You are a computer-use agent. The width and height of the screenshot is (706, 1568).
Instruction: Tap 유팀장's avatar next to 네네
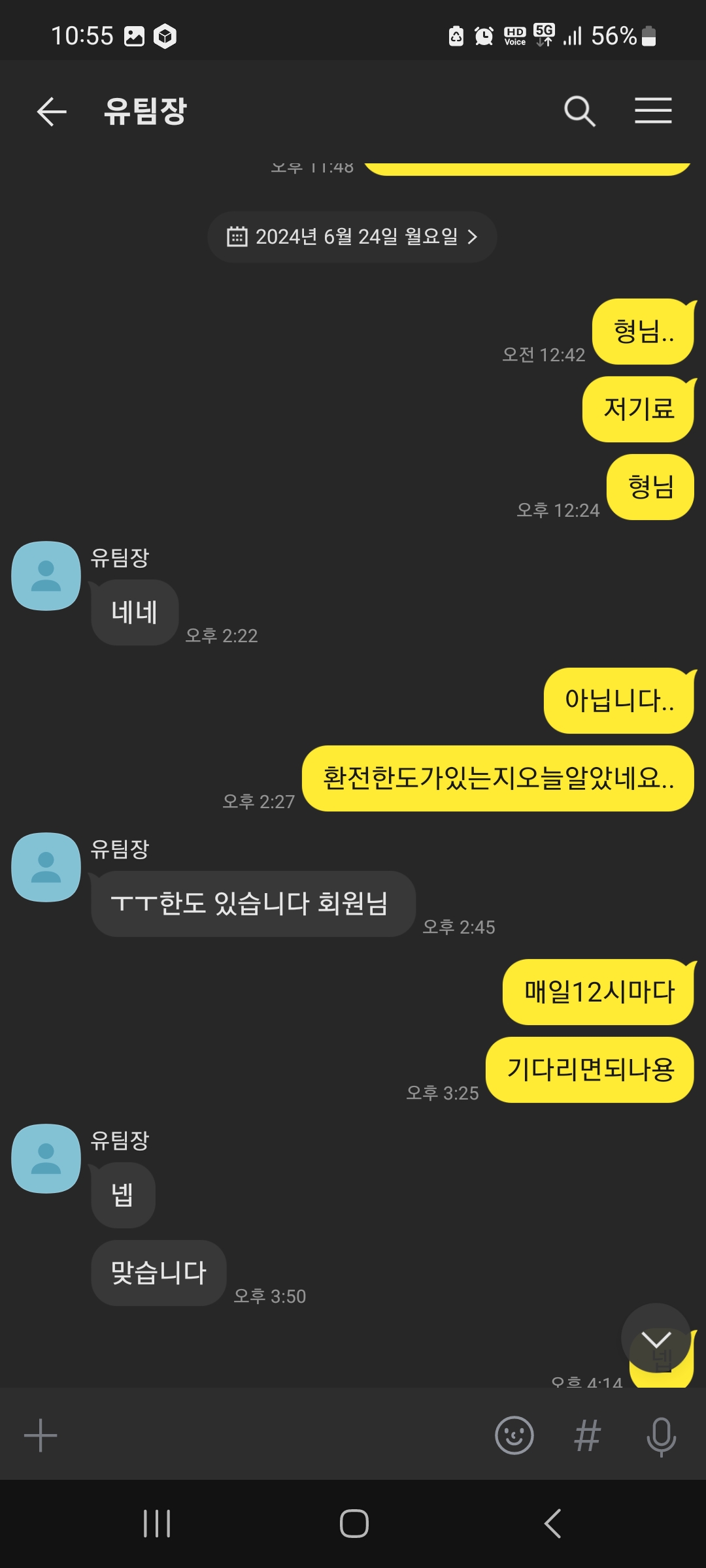[x=46, y=576]
